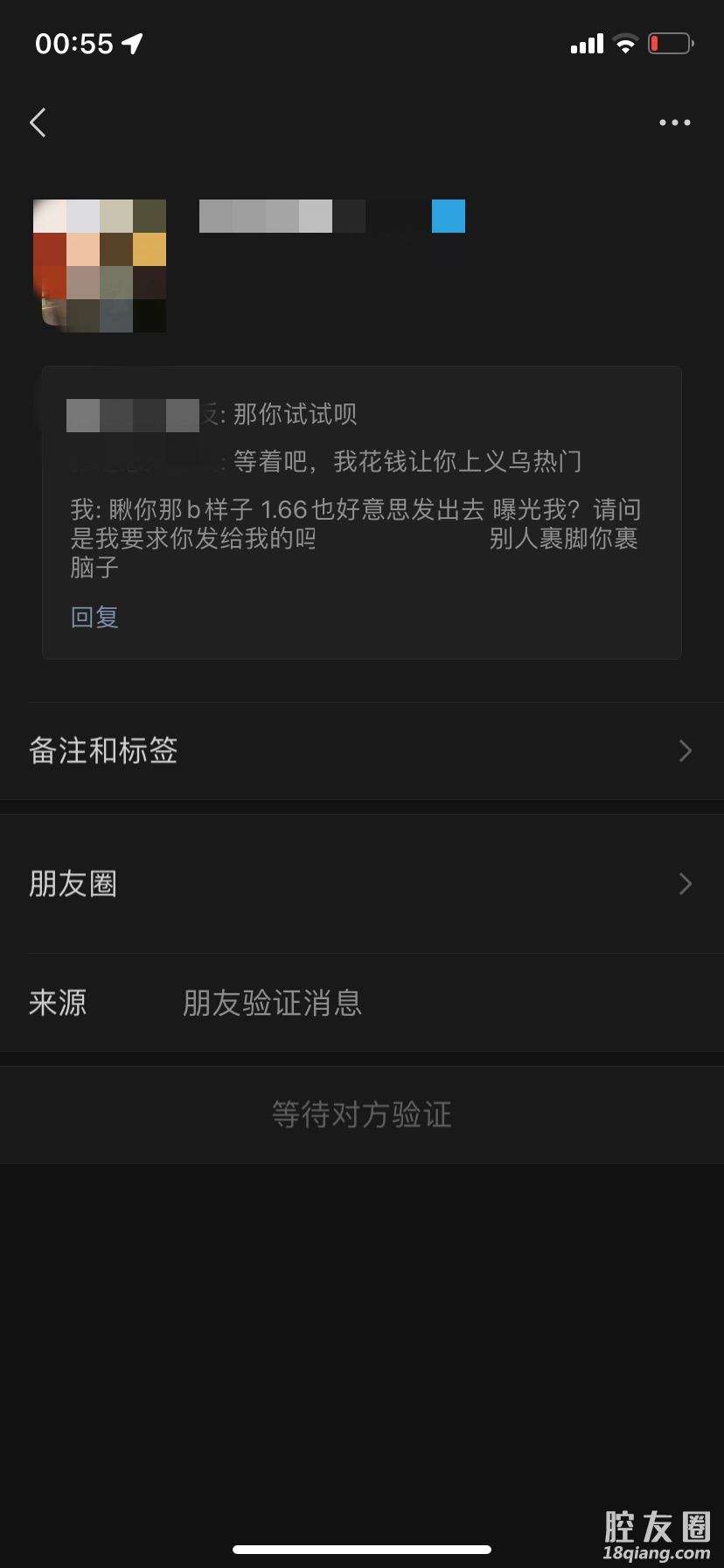Tap the 回复 reply link

[x=94, y=617]
